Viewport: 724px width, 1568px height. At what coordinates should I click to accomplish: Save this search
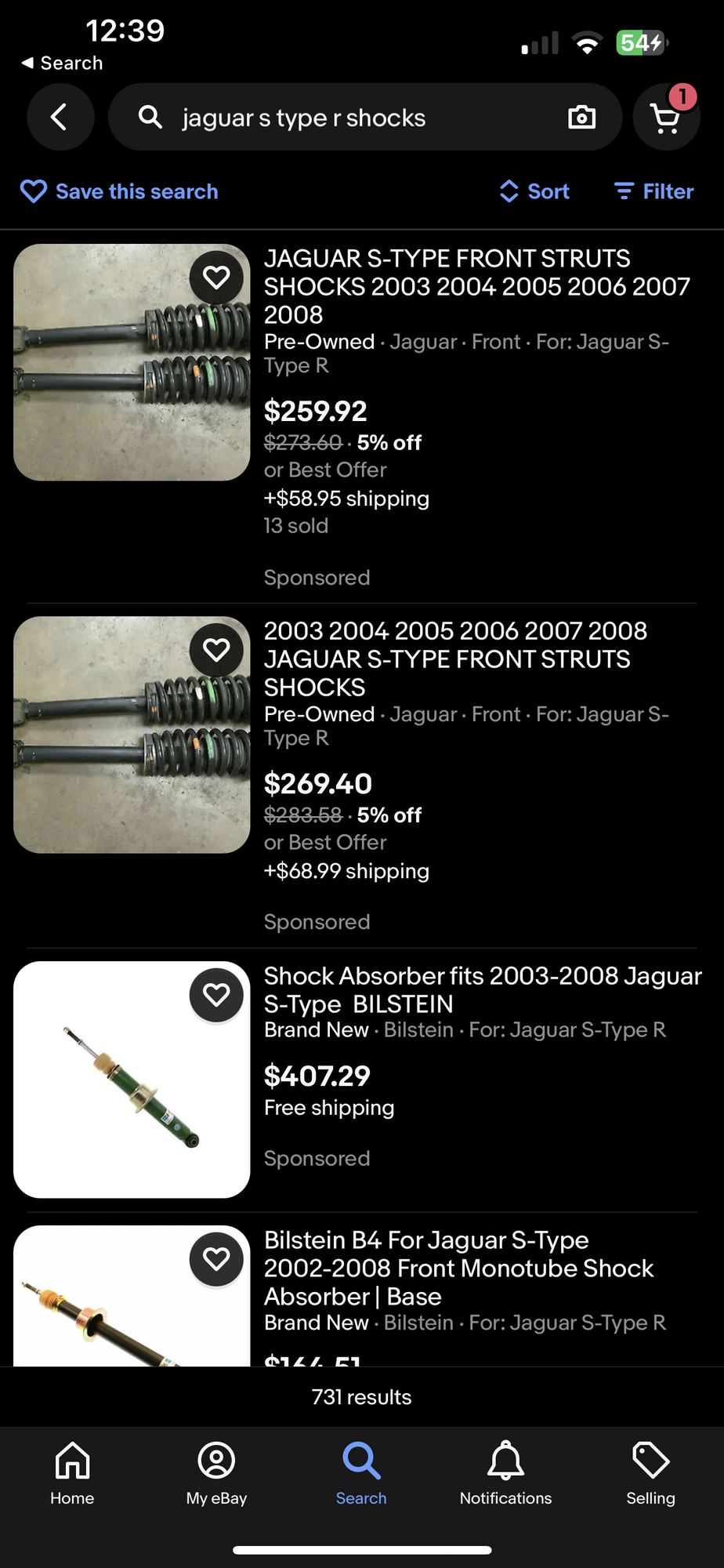119,191
